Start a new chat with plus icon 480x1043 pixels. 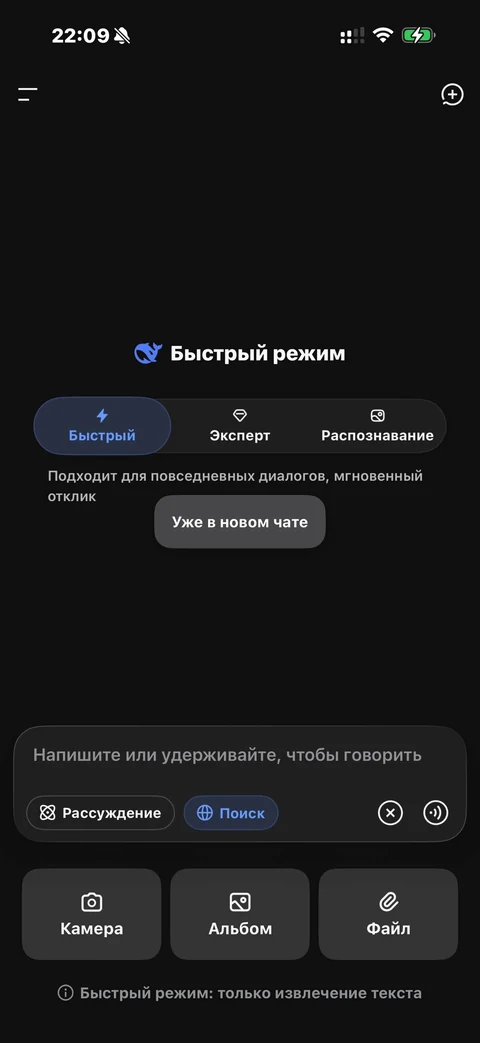pyautogui.click(x=452, y=94)
